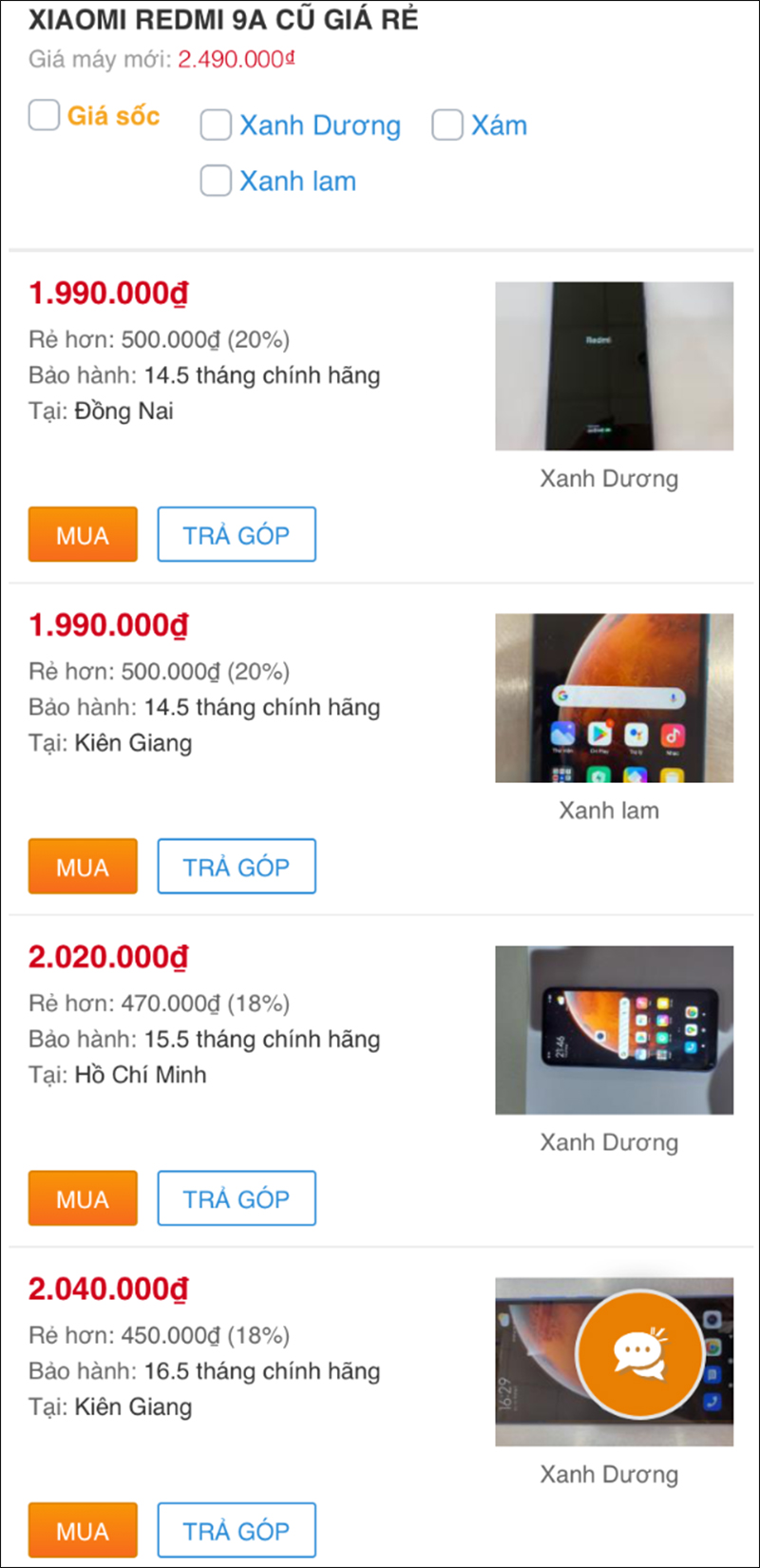Tick the Xanh lam filter checkbox

pyautogui.click(x=216, y=181)
